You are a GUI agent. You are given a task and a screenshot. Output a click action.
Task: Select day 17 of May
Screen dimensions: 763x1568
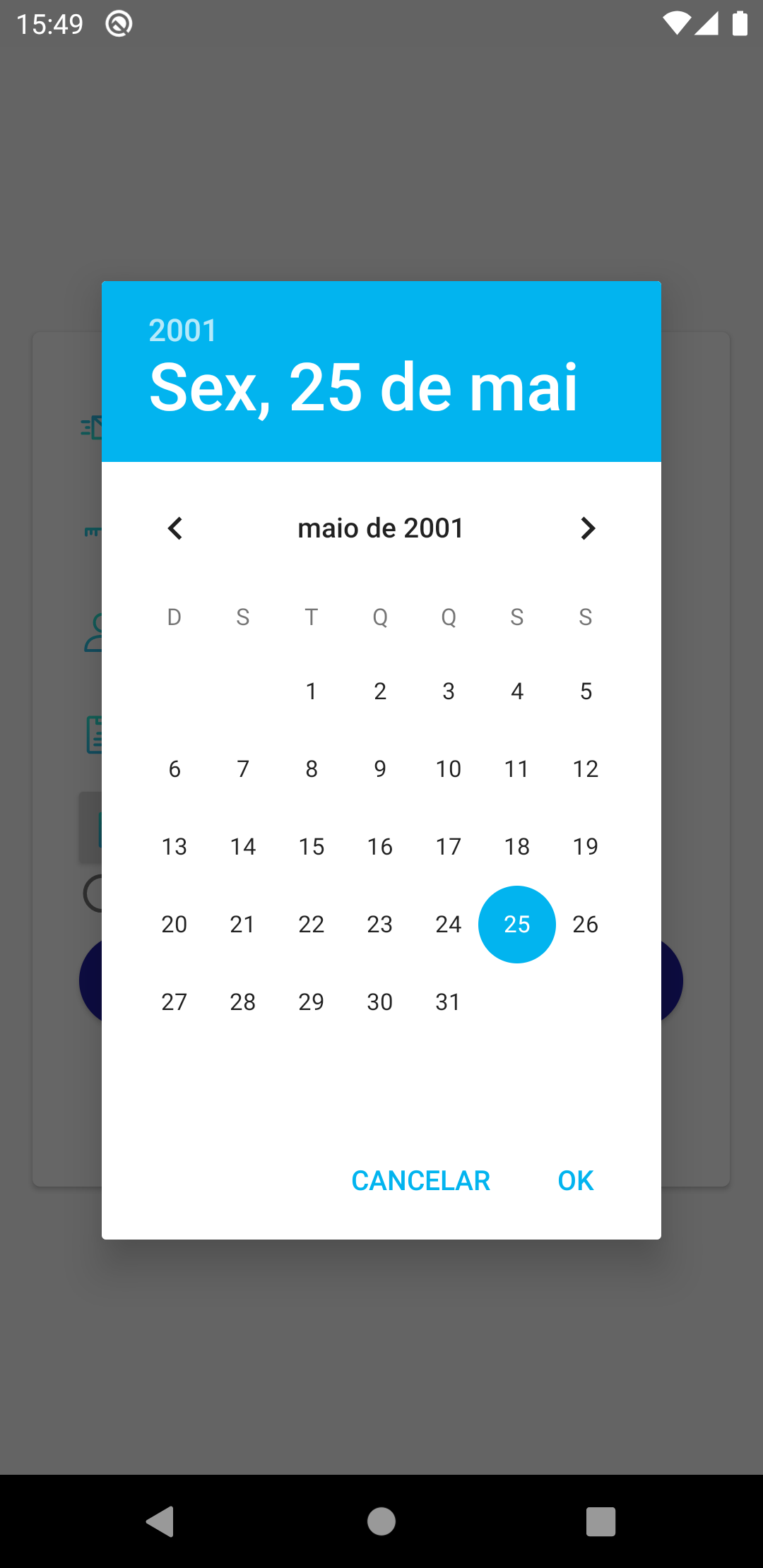(x=449, y=847)
